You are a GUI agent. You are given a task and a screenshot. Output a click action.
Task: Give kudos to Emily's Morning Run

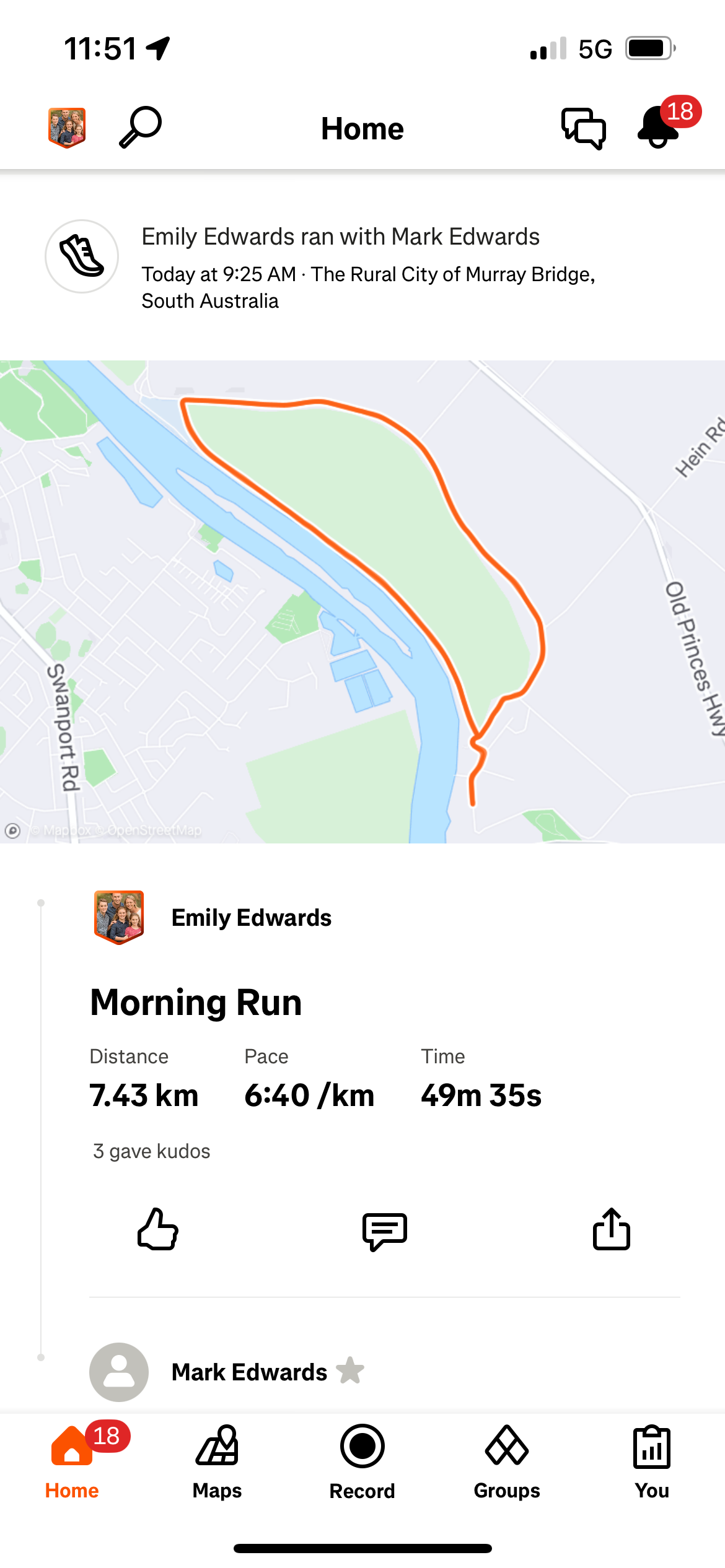pyautogui.click(x=158, y=1229)
